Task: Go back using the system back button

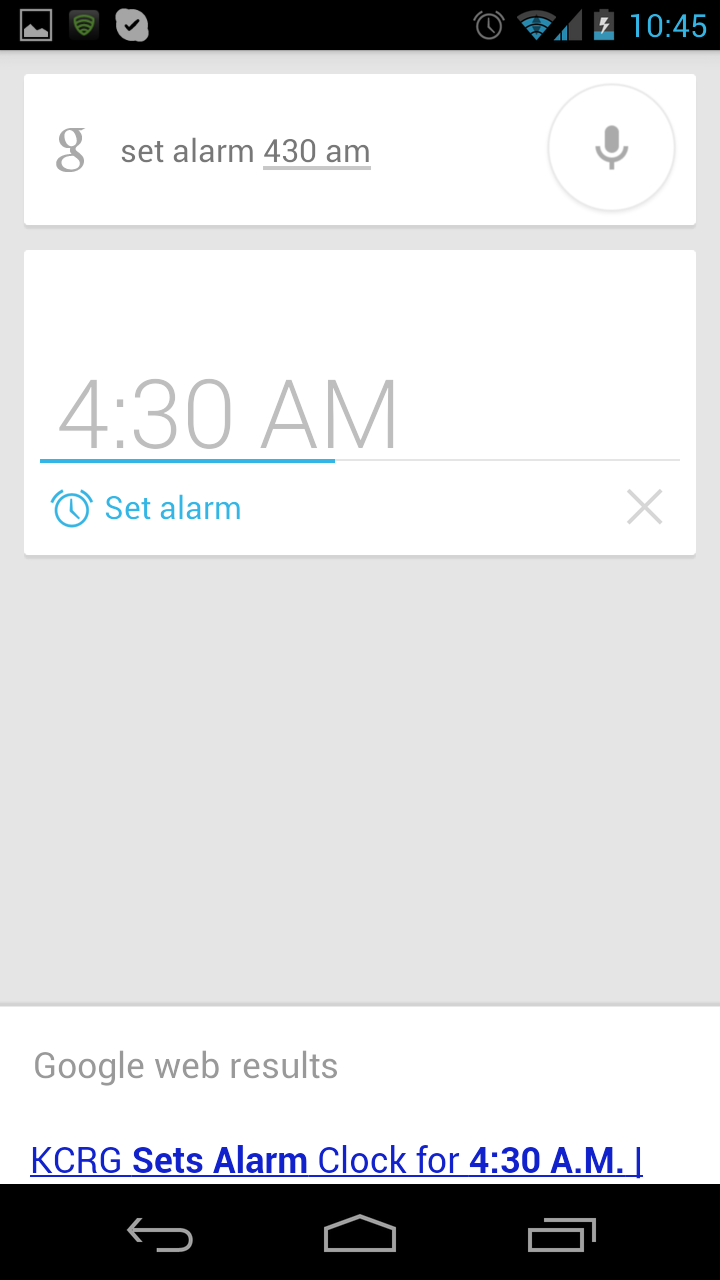Action: [x=160, y=1235]
